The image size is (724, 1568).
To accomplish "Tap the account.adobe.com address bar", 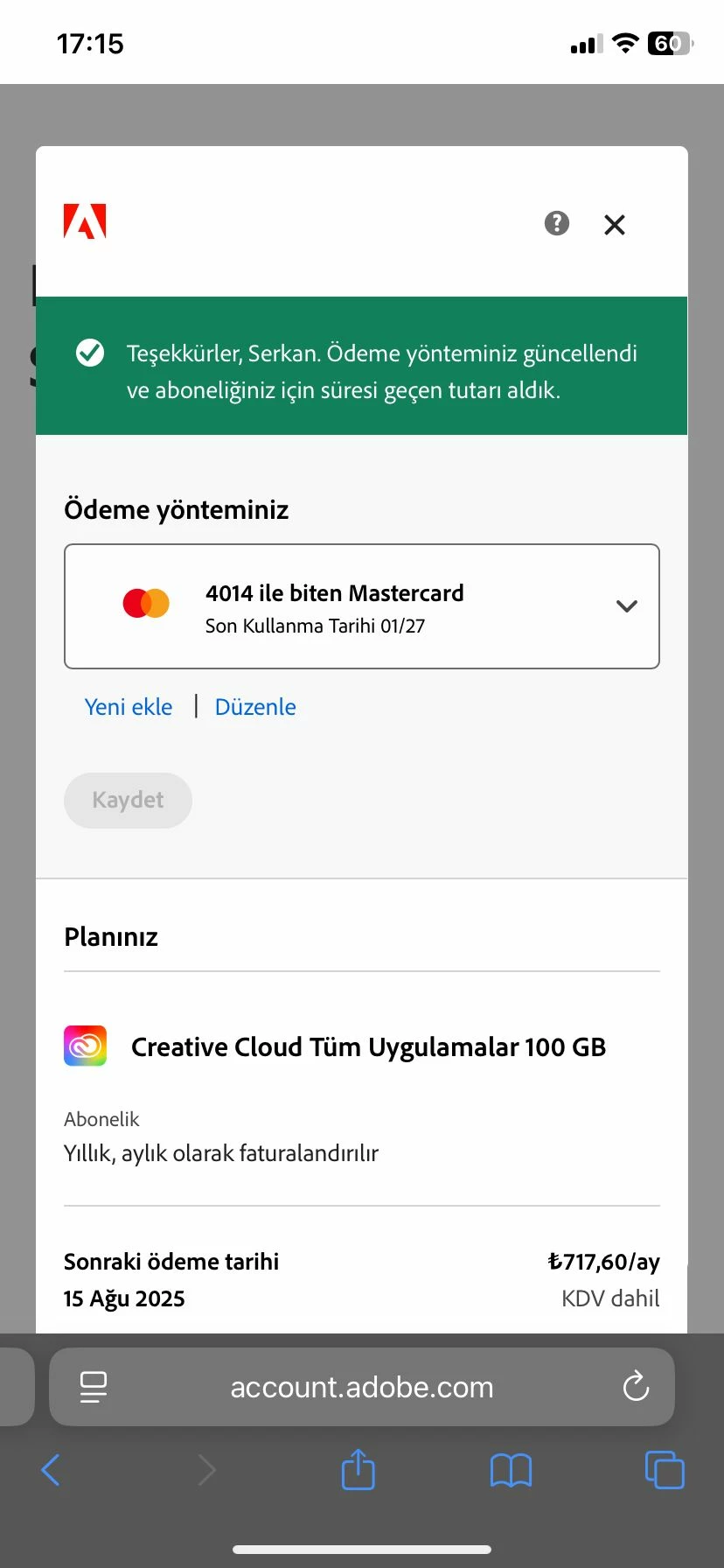I will [x=362, y=1387].
